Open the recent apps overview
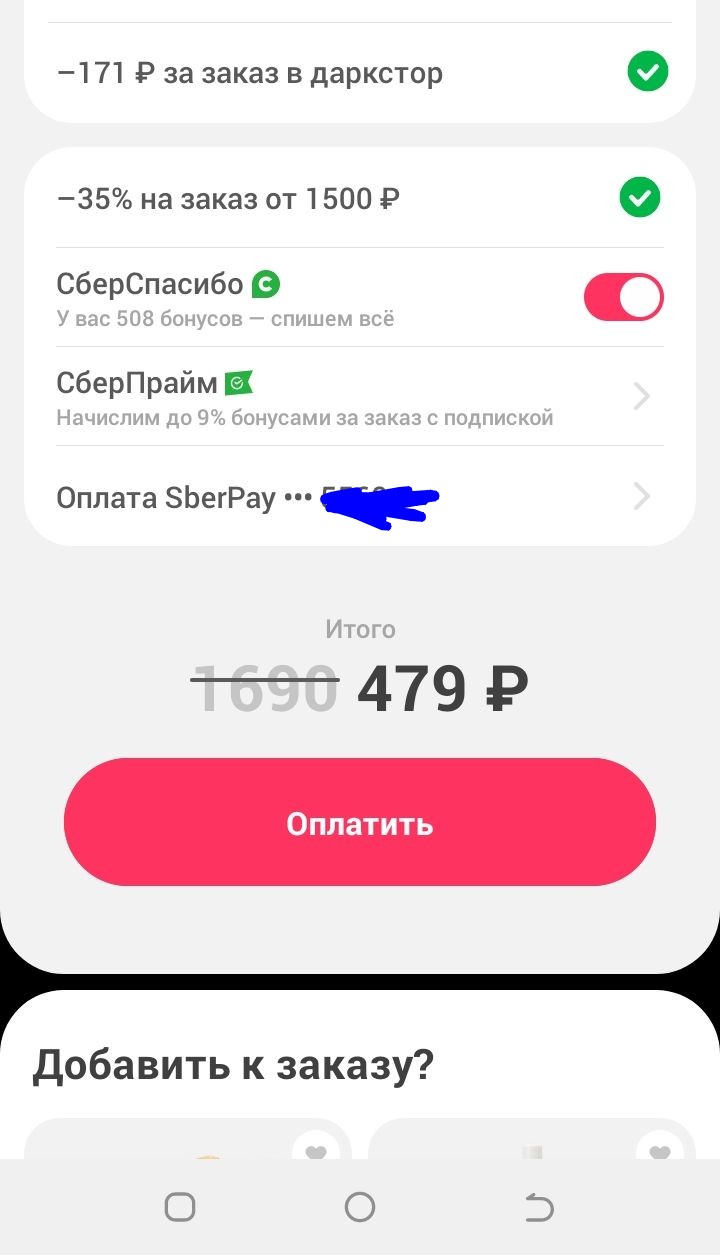This screenshot has width=720, height=1255. [x=180, y=1208]
